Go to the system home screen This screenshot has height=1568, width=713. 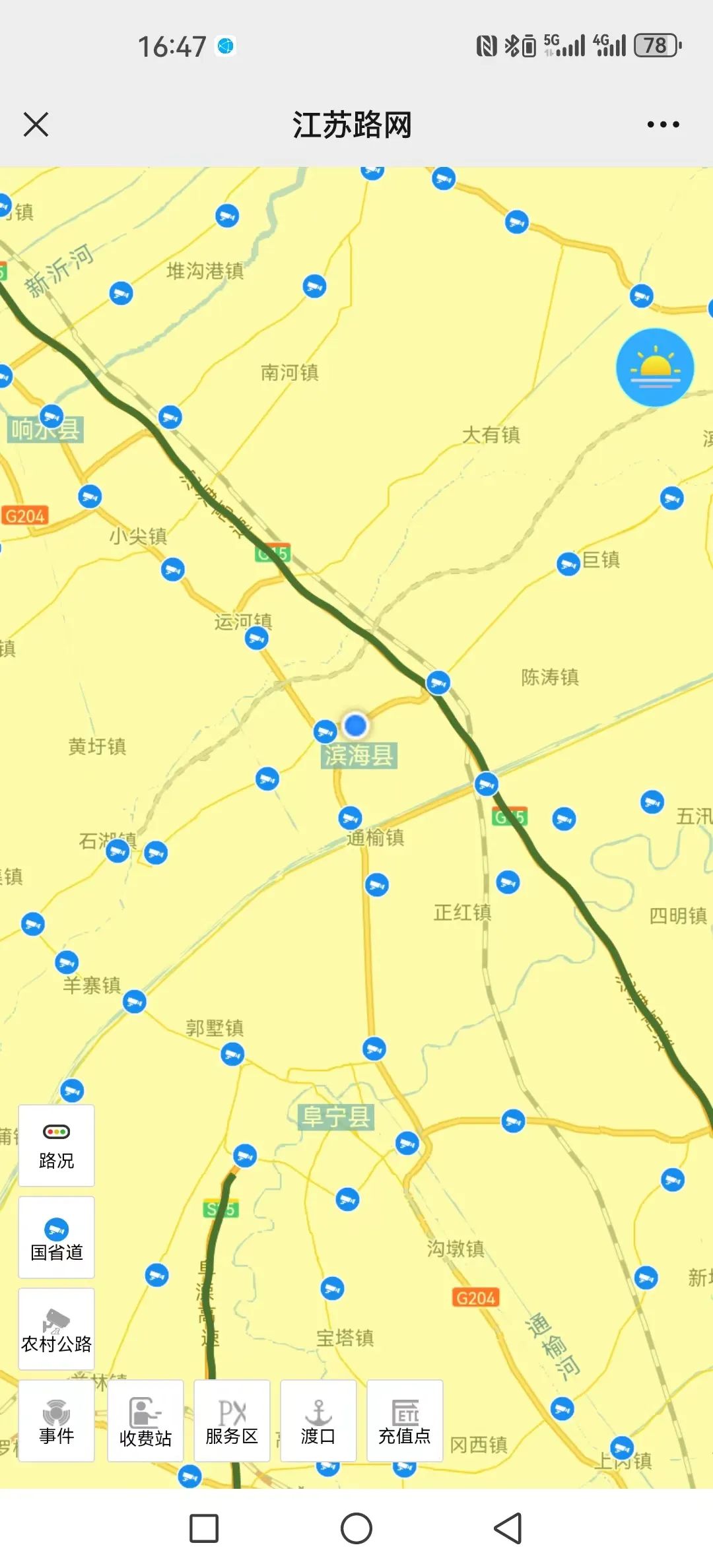pos(356,1528)
